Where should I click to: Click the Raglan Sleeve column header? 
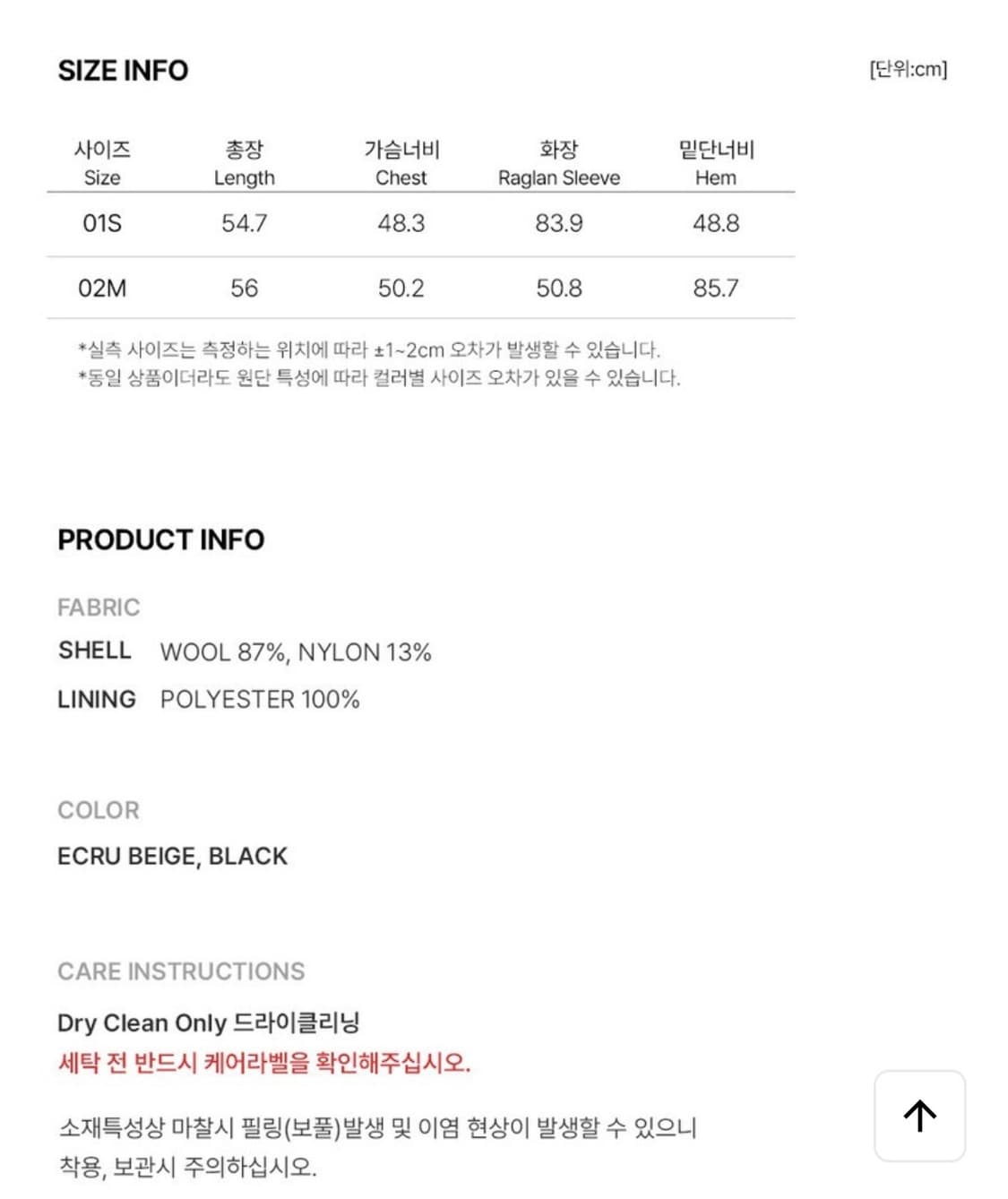tap(558, 164)
